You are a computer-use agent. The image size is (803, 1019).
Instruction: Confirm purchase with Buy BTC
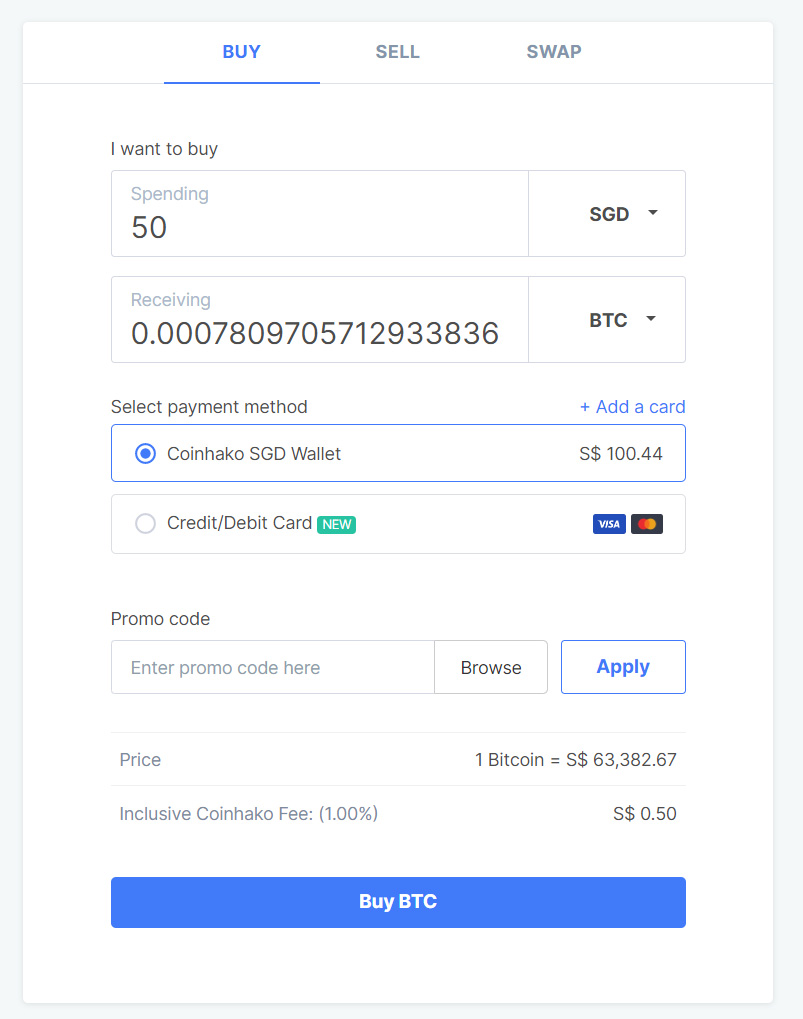(x=398, y=902)
